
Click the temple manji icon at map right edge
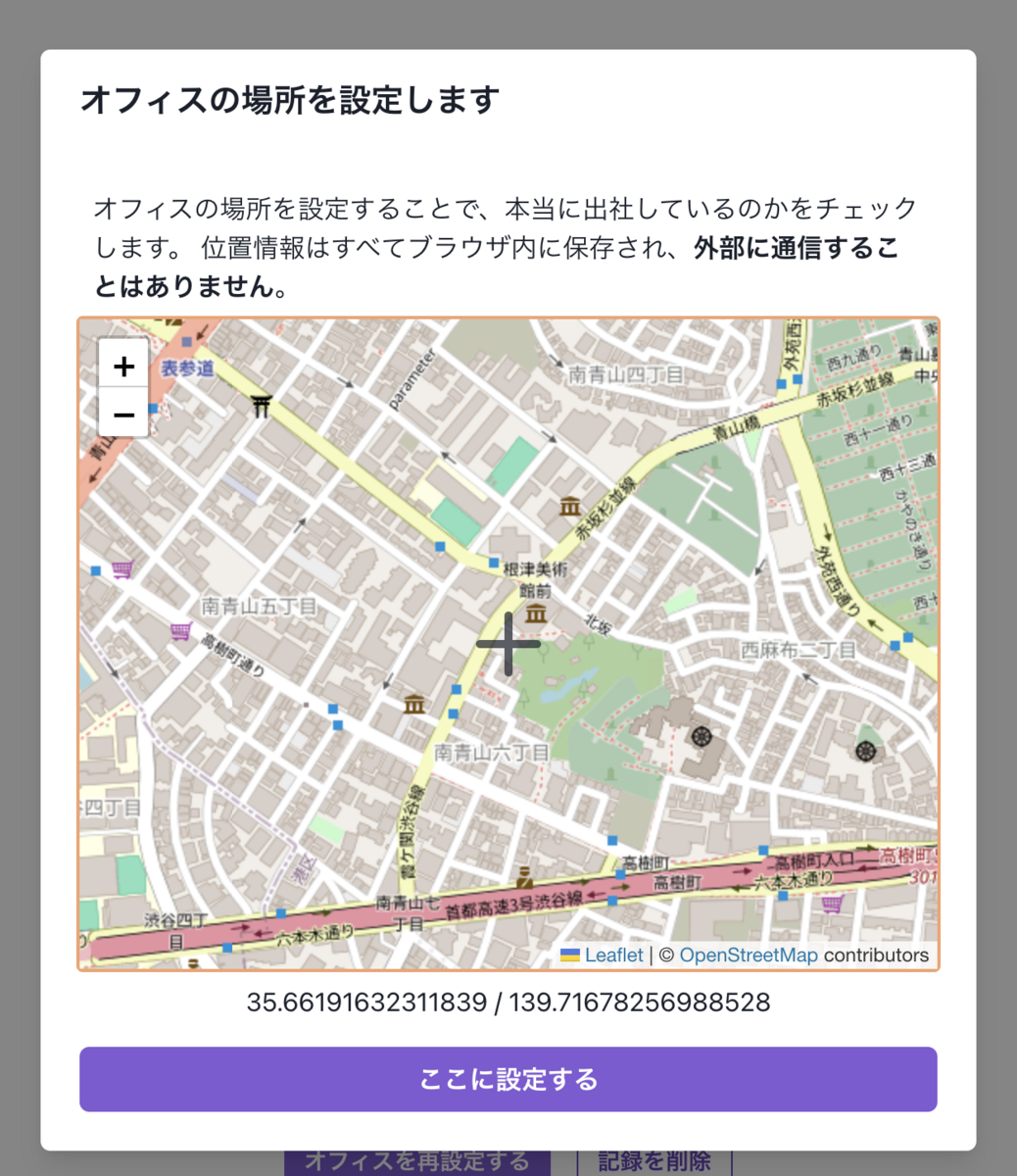(x=867, y=752)
